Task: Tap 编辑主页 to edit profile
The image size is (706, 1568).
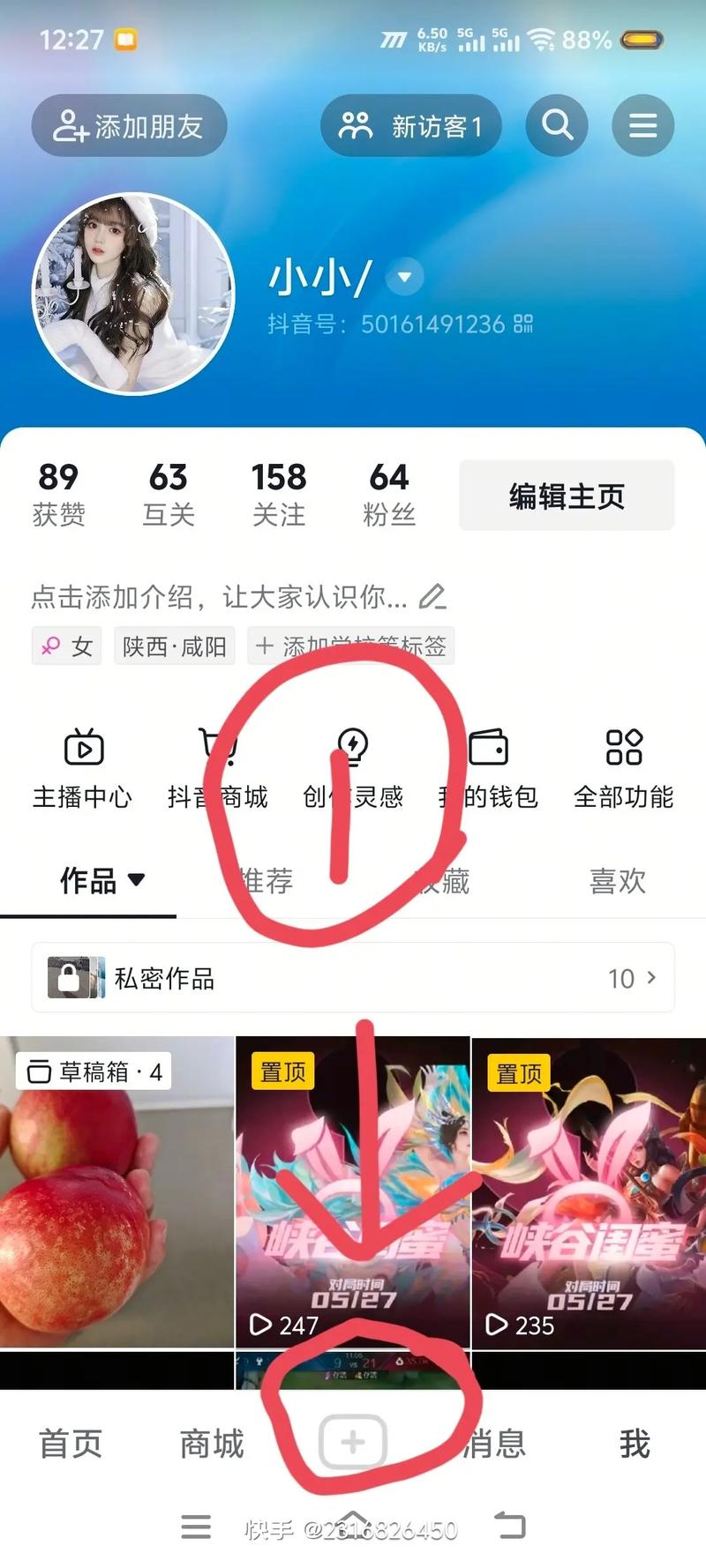Action: tap(567, 496)
